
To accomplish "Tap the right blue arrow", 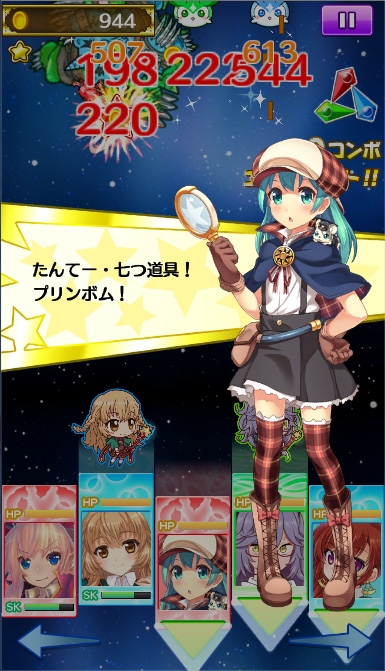I will coord(331,641).
